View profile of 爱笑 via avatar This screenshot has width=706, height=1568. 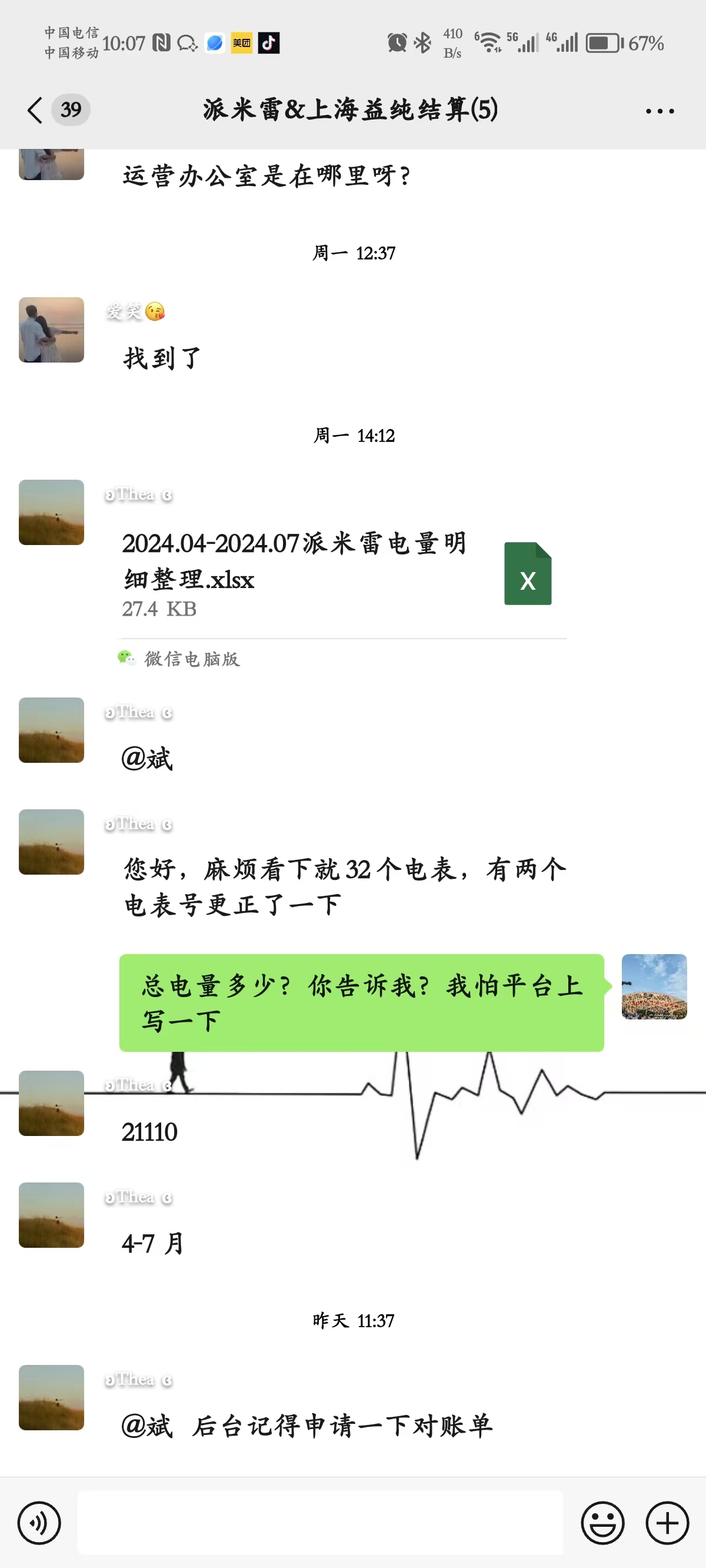point(52,330)
